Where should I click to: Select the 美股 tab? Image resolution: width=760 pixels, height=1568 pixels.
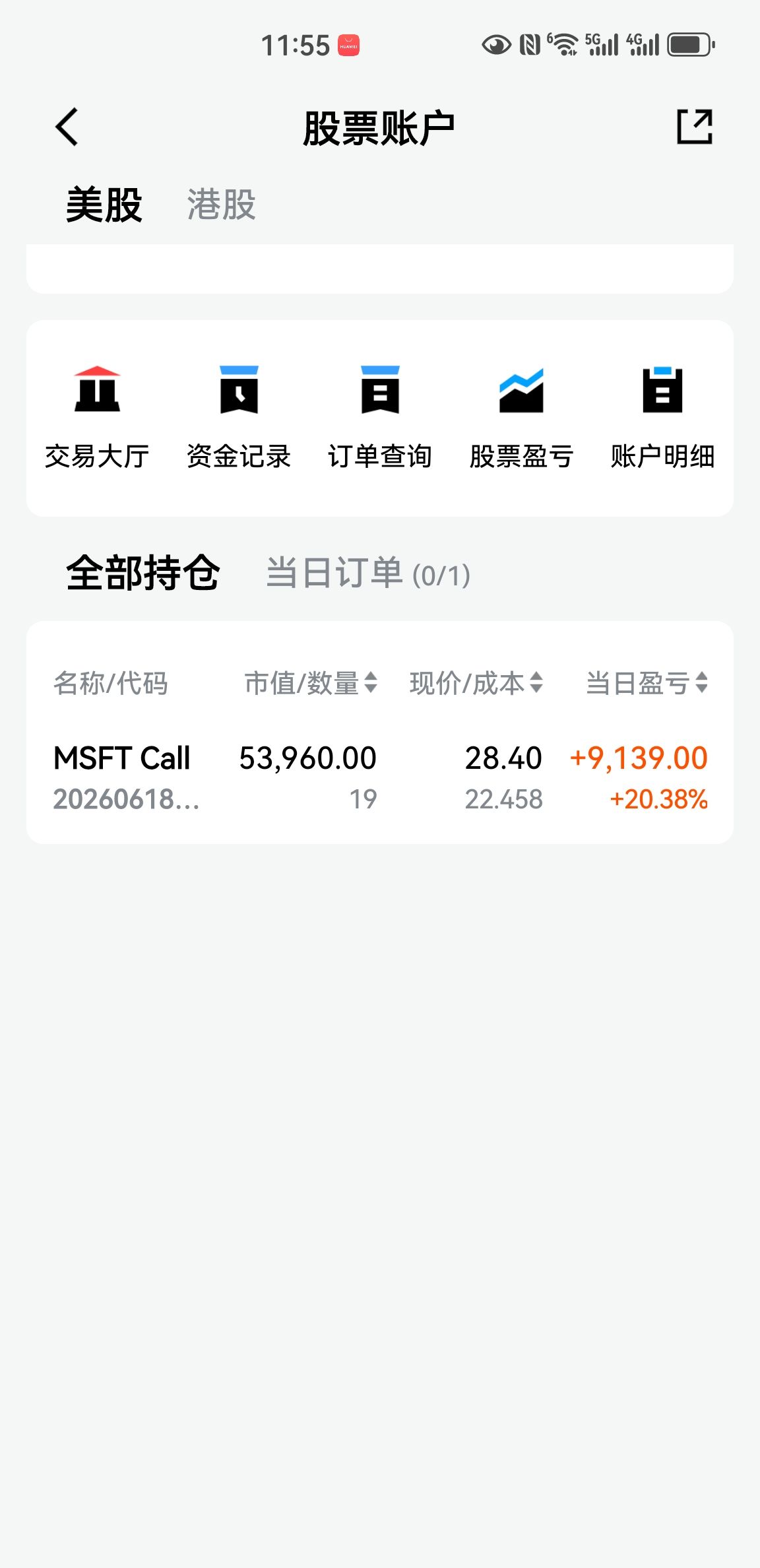[x=104, y=205]
